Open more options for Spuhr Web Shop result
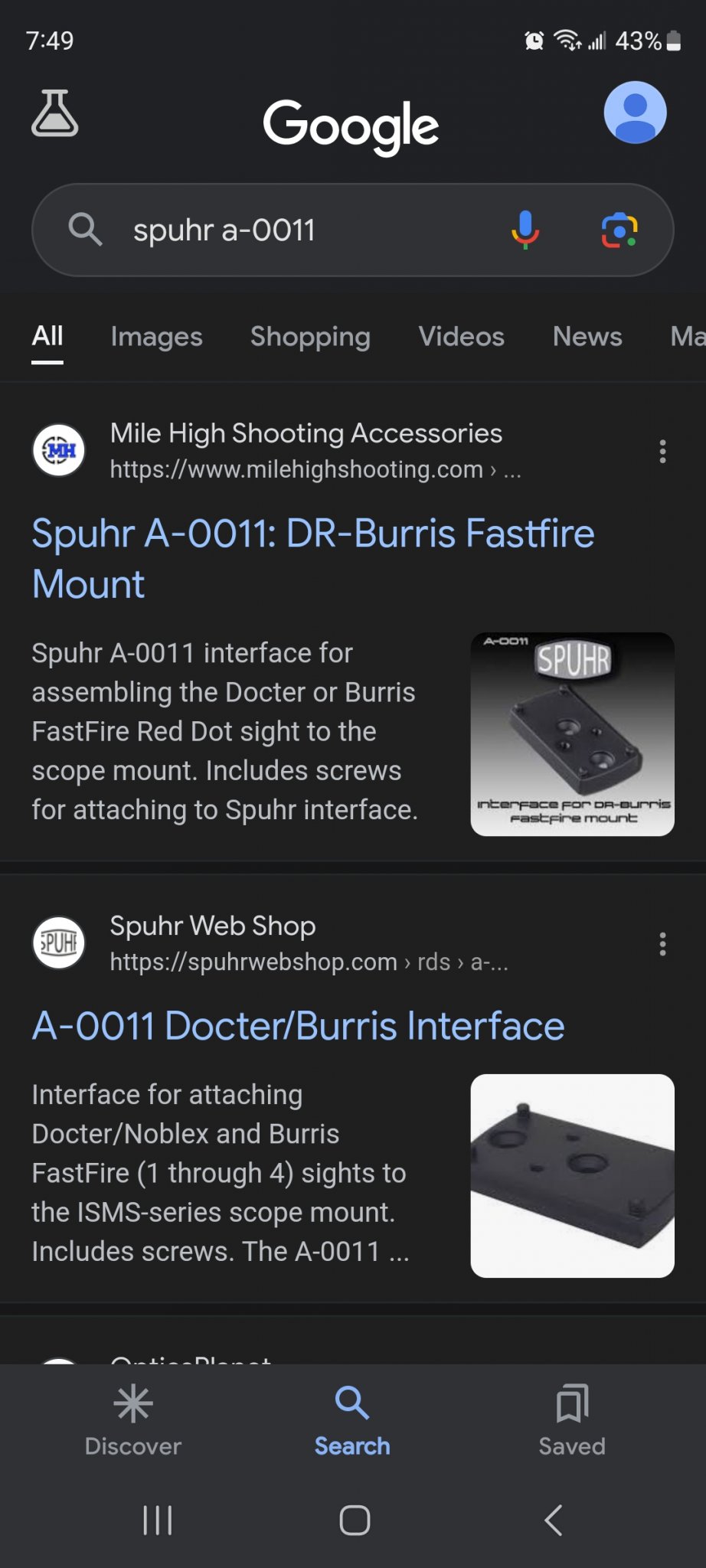The height and width of the screenshot is (1568, 706). tap(662, 943)
